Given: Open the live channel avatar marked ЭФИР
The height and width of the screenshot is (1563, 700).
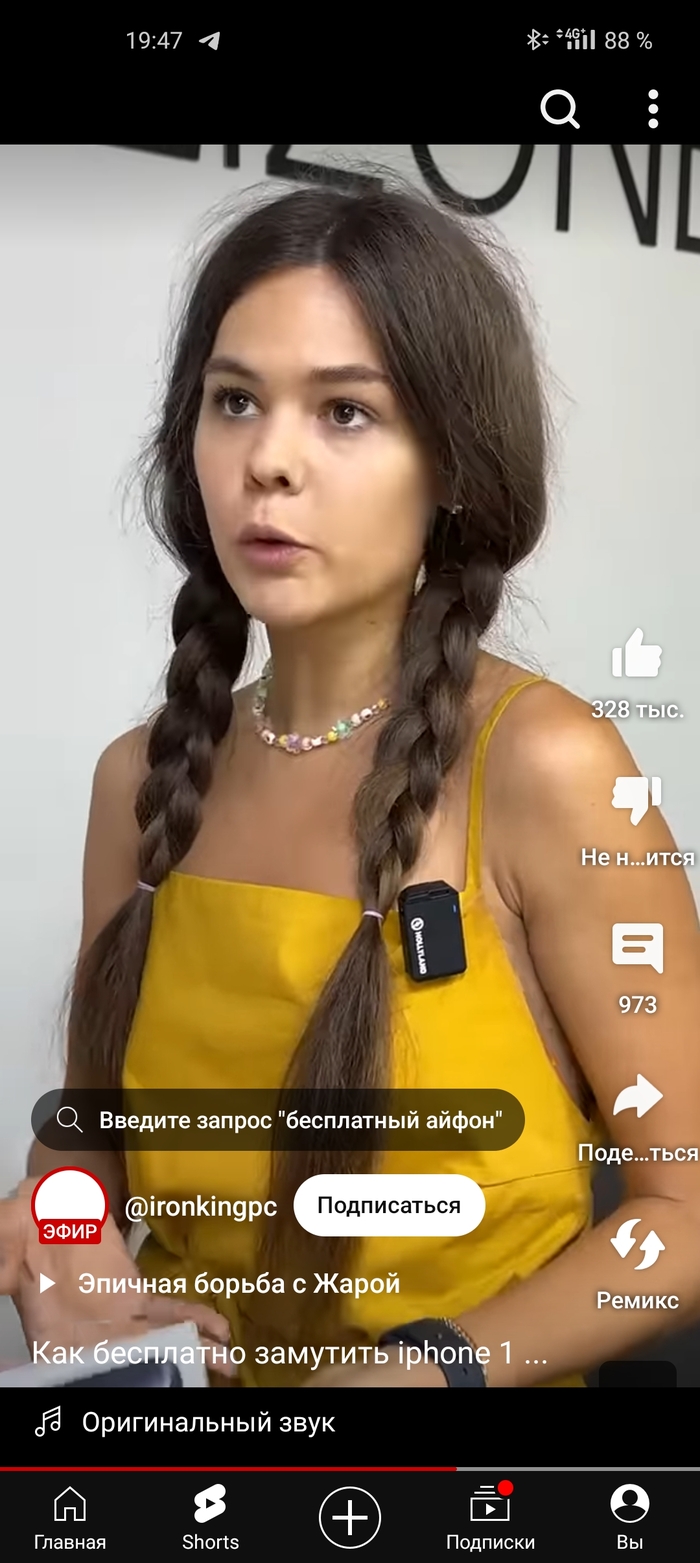Looking at the screenshot, I should point(69,1205).
